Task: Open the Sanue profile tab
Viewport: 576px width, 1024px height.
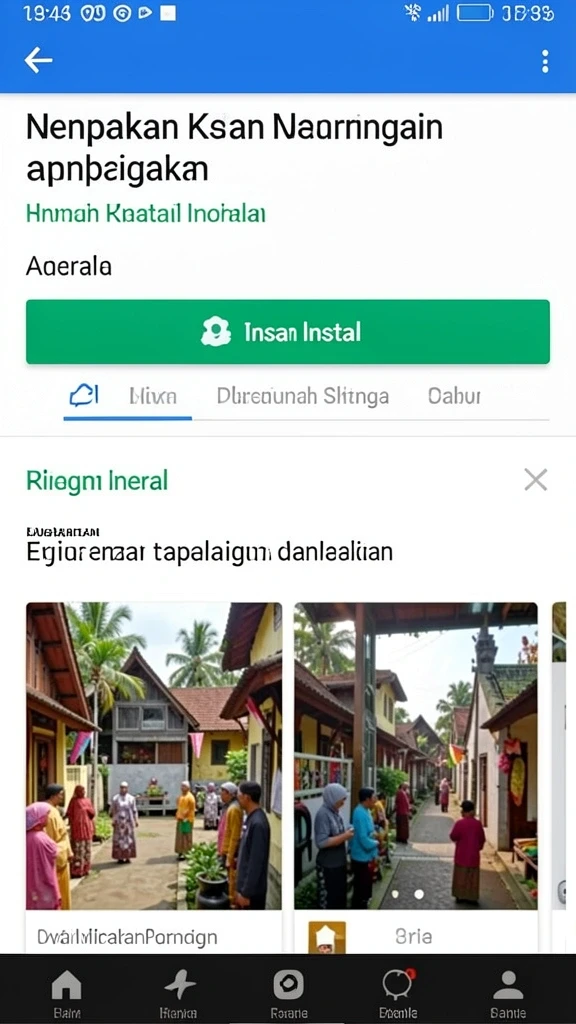Action: point(508,993)
